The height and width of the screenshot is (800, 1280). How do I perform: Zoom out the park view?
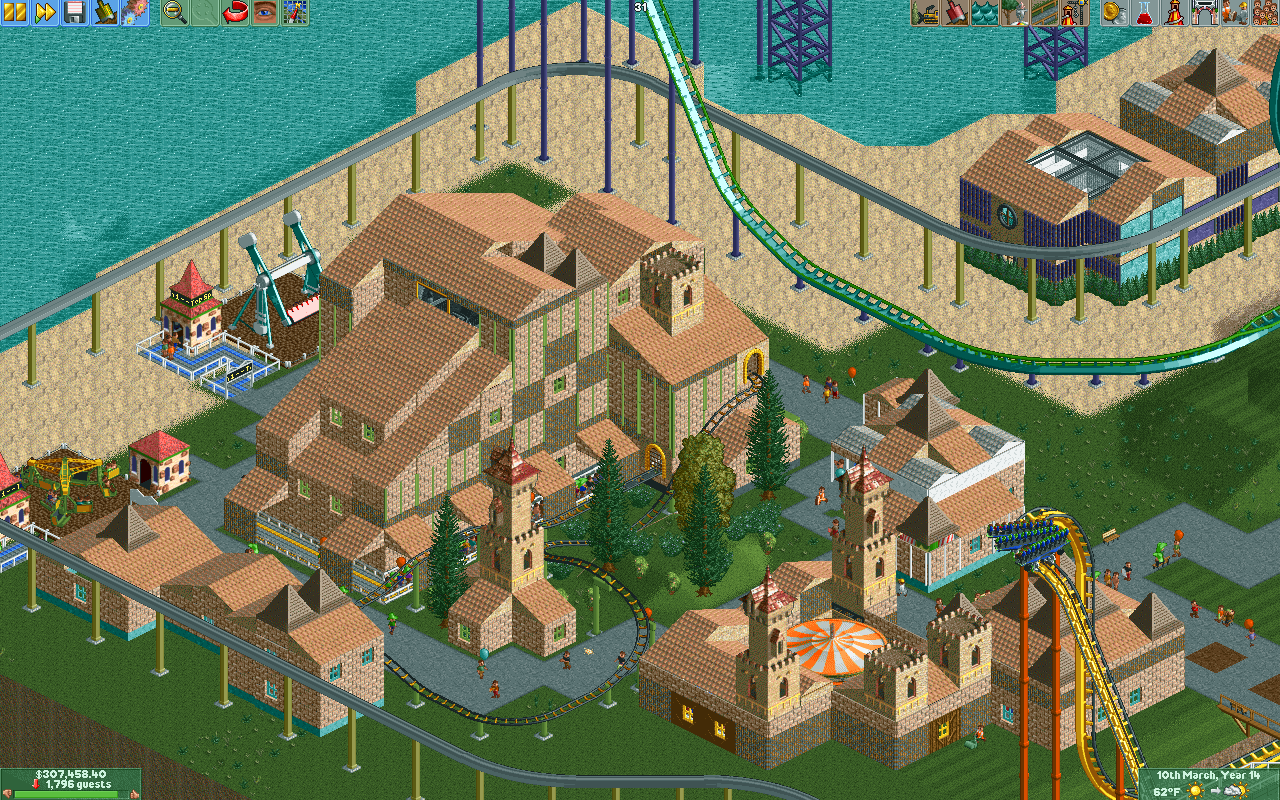tap(174, 13)
